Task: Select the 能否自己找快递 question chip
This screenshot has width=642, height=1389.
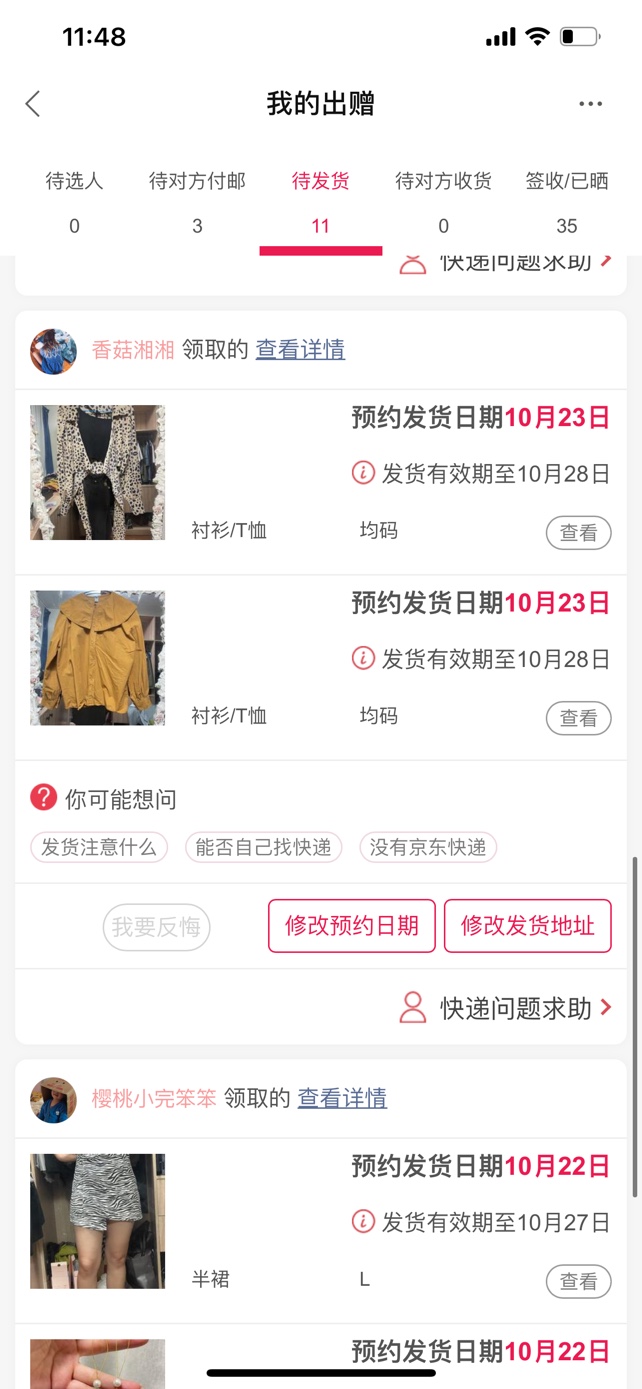Action: coord(263,848)
